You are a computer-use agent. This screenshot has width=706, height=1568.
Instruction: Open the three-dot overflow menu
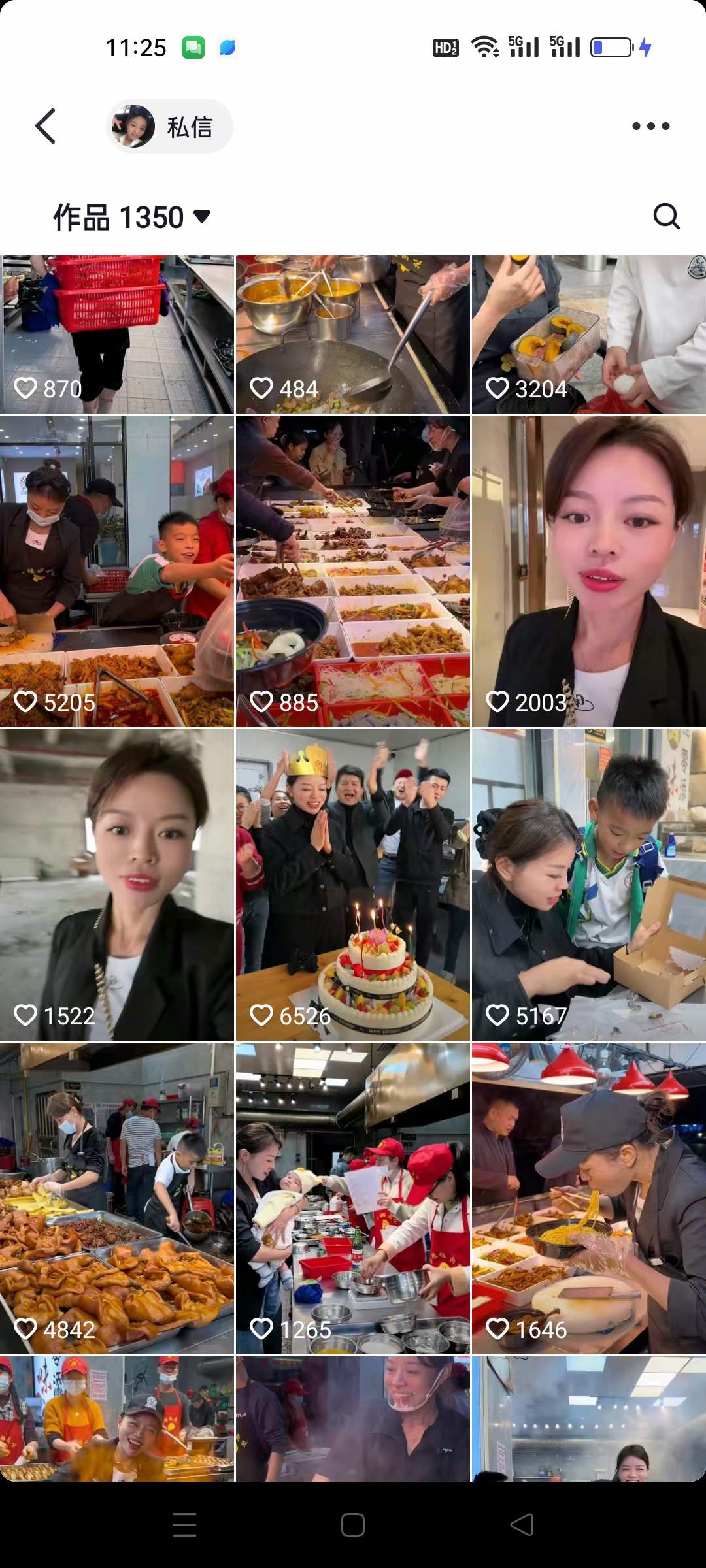tap(650, 126)
